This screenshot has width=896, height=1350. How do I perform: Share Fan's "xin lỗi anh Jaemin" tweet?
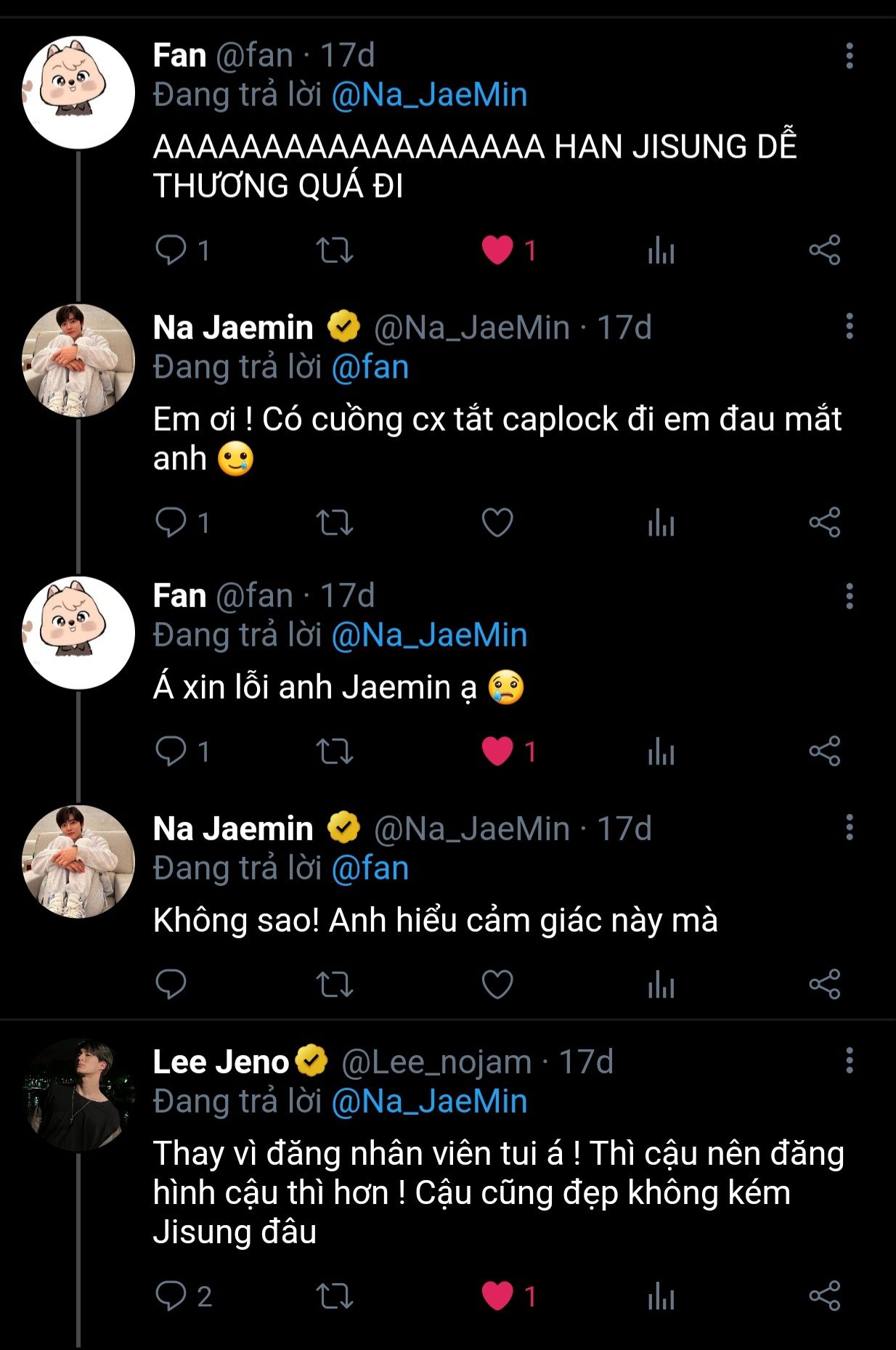(x=824, y=752)
